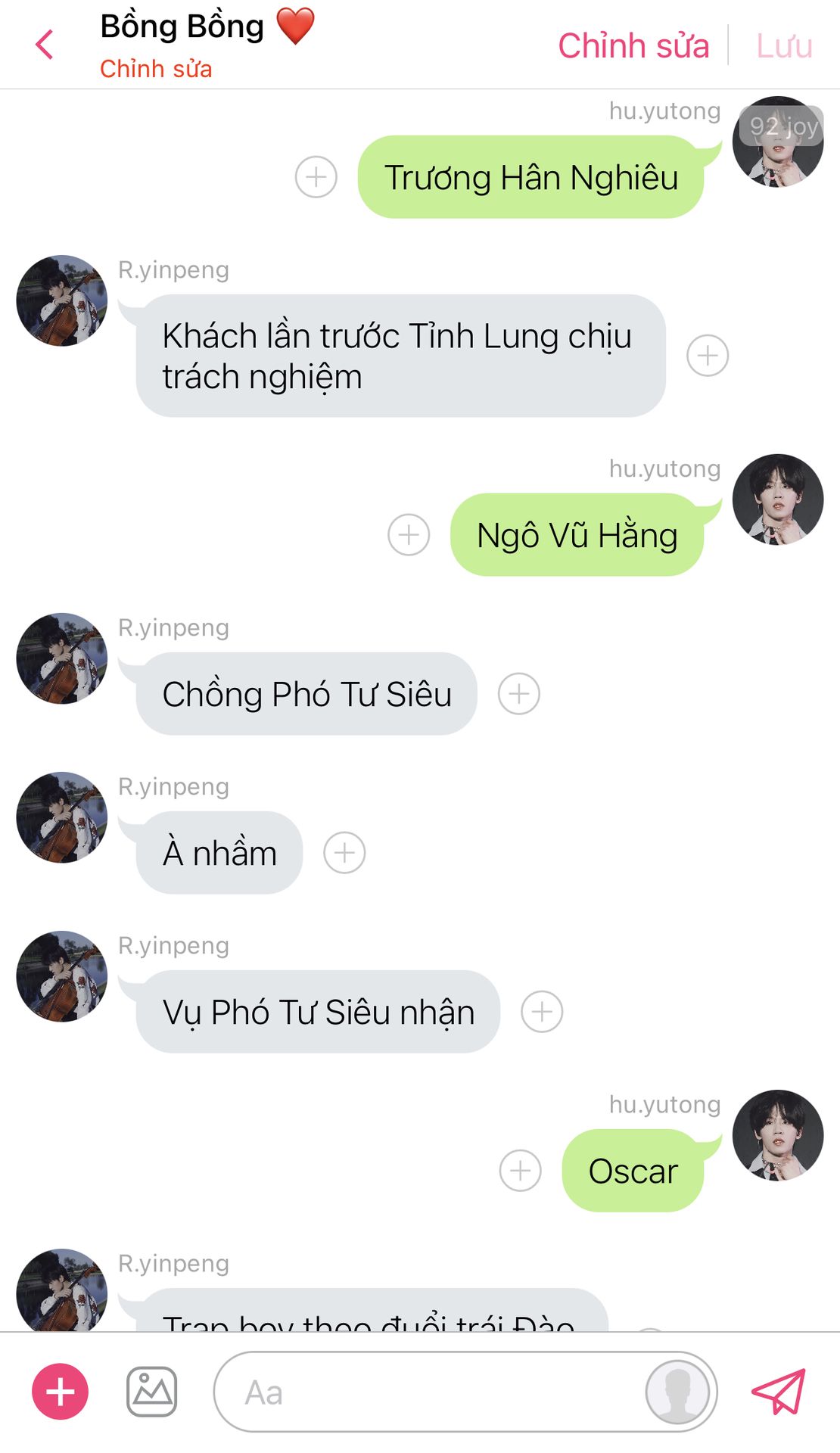Tap the pink Chỉnh sửa header button
This screenshot has height=1453, width=840.
pos(633,45)
